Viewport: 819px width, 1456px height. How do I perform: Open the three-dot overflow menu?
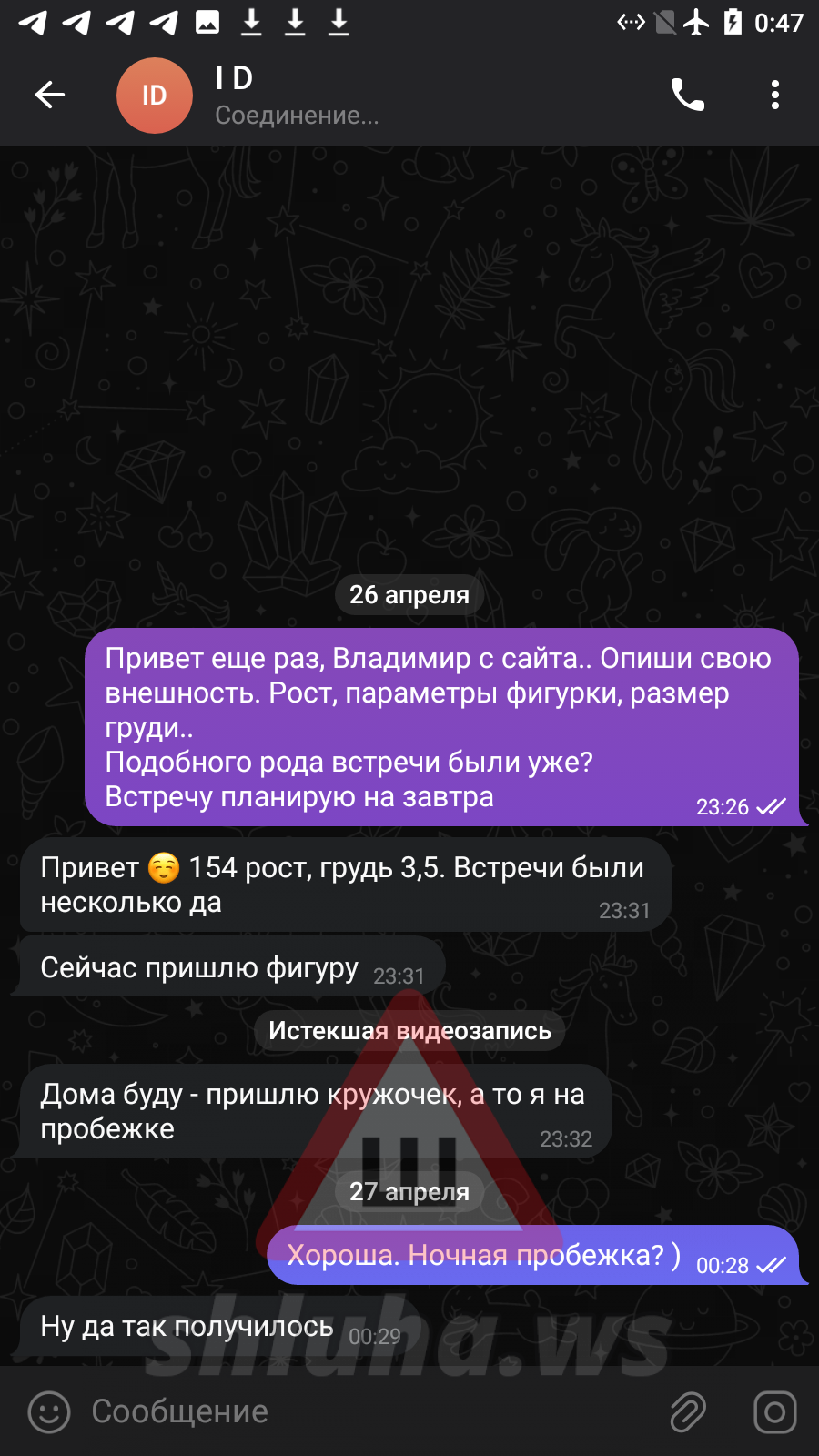pyautogui.click(x=774, y=95)
